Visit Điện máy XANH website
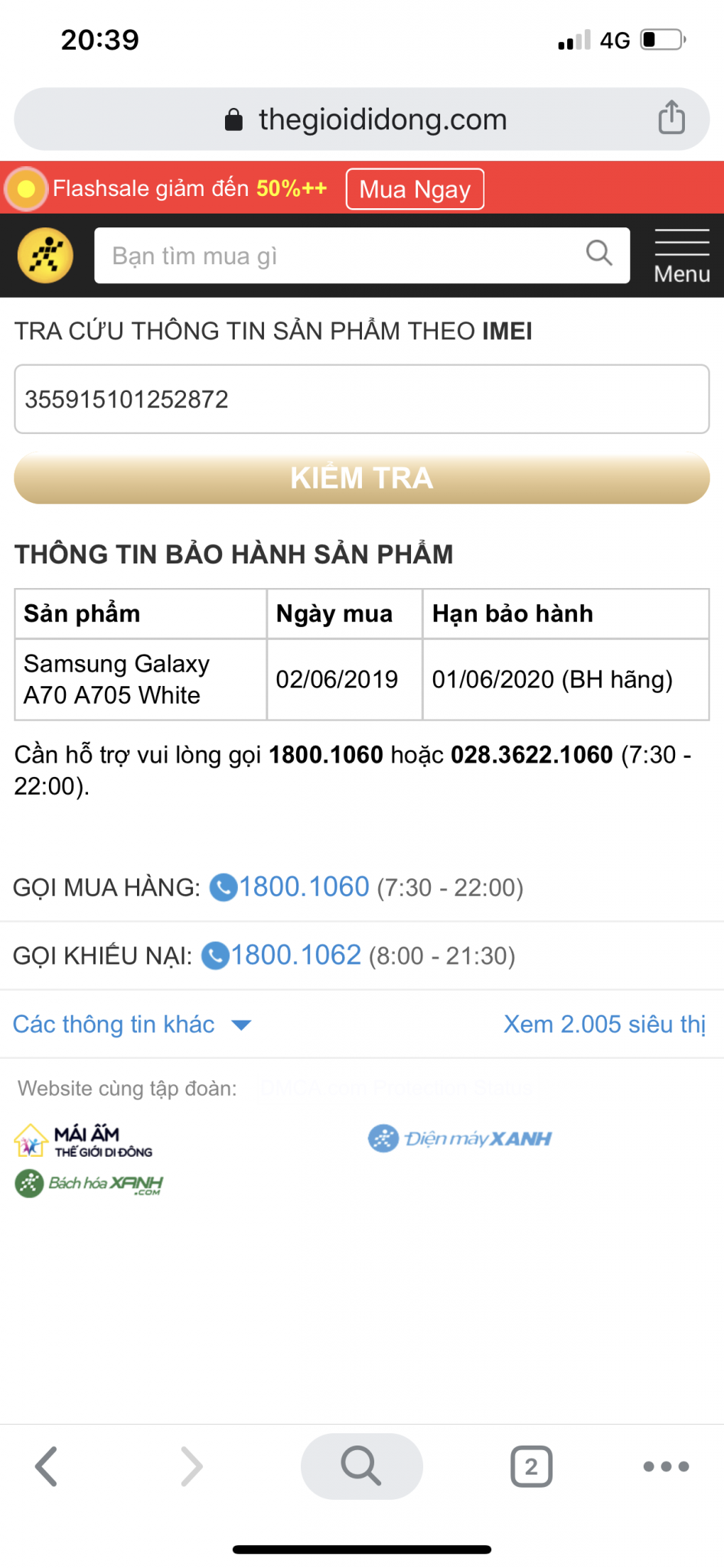Viewport: 724px width, 1568px height. coord(460,1138)
